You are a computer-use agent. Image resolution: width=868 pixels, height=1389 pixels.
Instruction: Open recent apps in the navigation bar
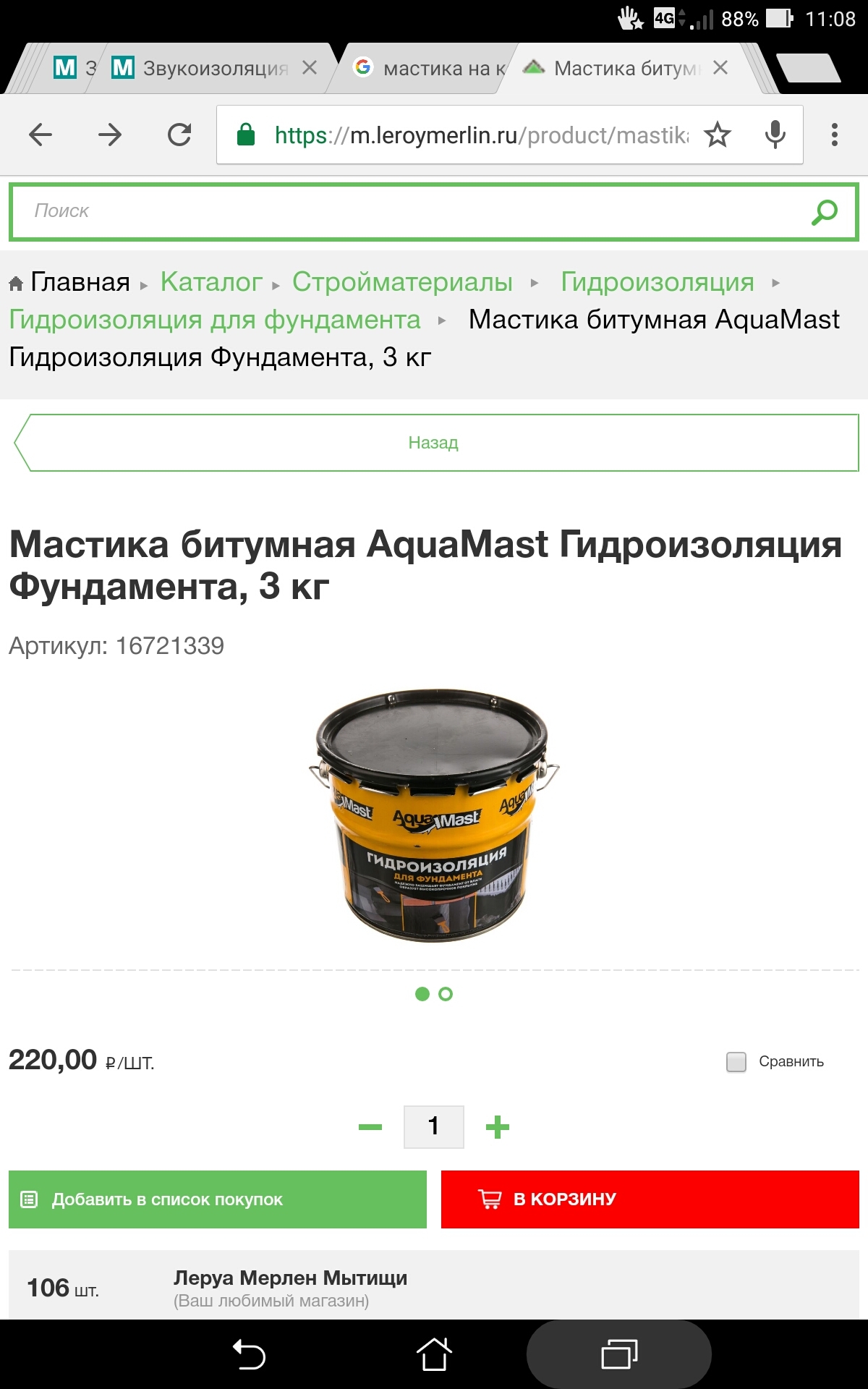coord(619,1354)
